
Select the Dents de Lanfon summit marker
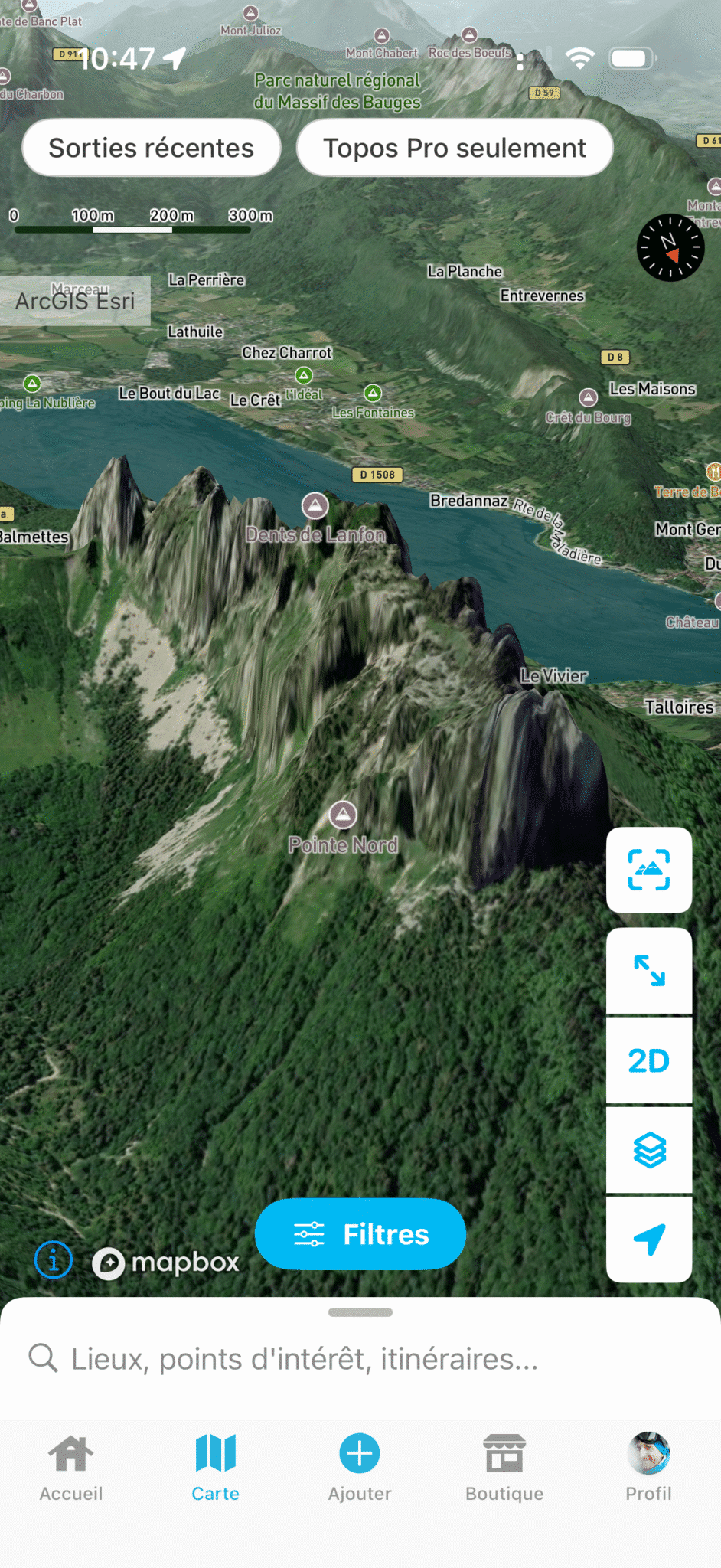(315, 505)
